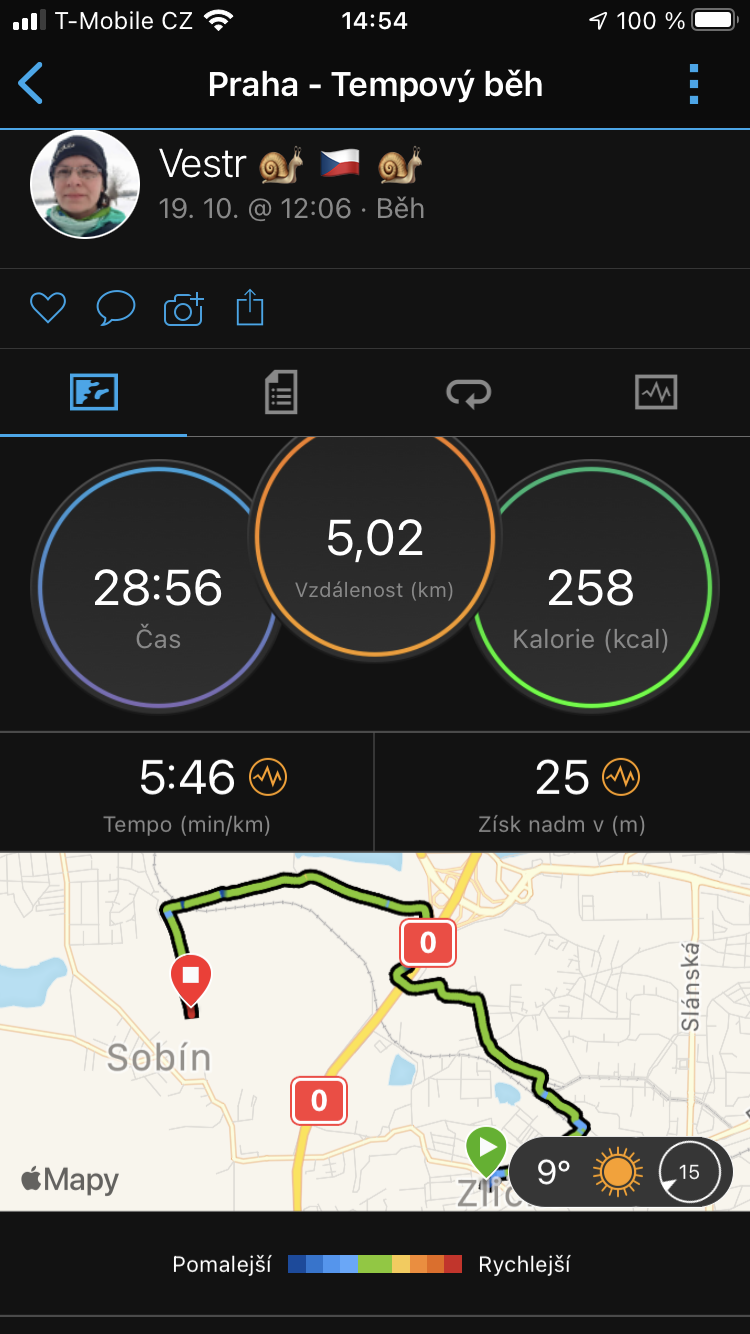Open the elevation chart icon next to 25
Screen dimensions: 750x1334
(621, 776)
